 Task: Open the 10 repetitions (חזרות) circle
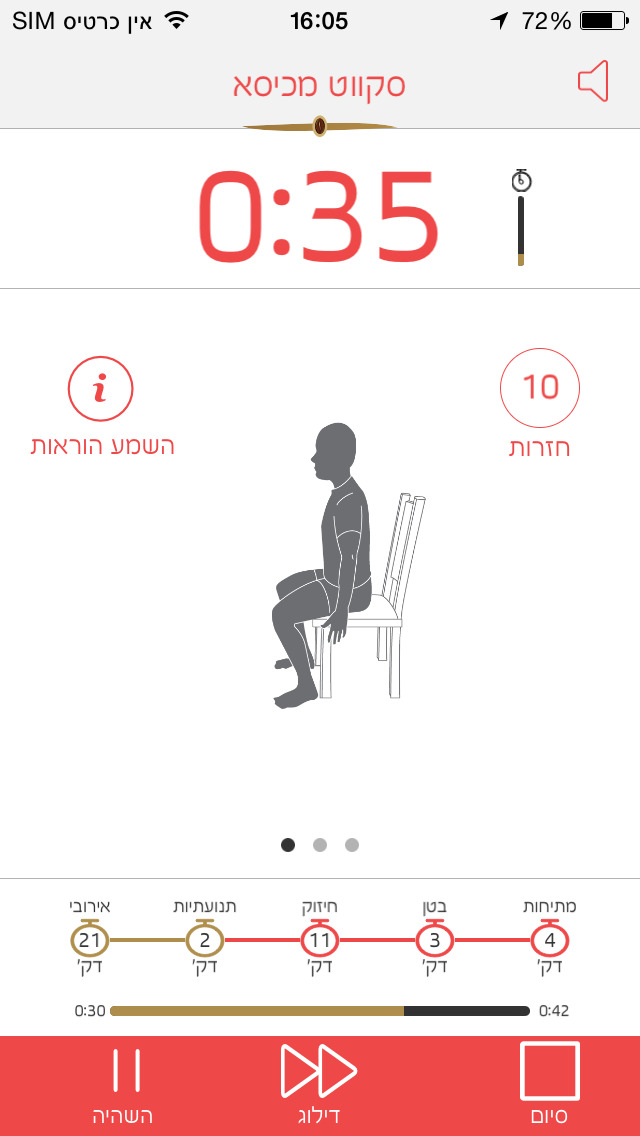(540, 388)
